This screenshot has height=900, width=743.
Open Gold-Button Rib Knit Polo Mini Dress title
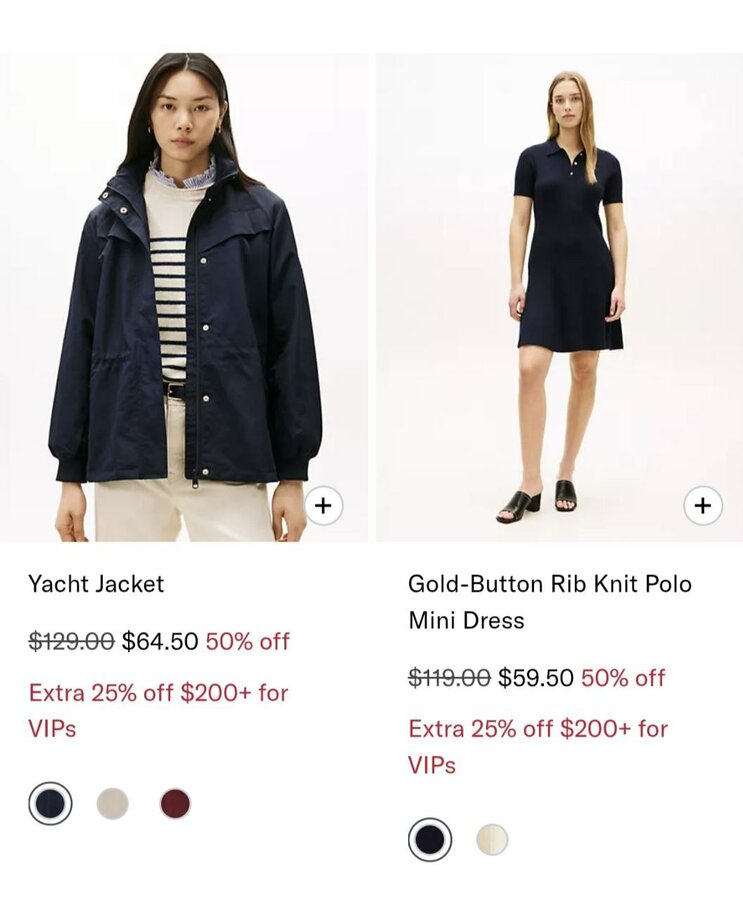[x=549, y=601]
